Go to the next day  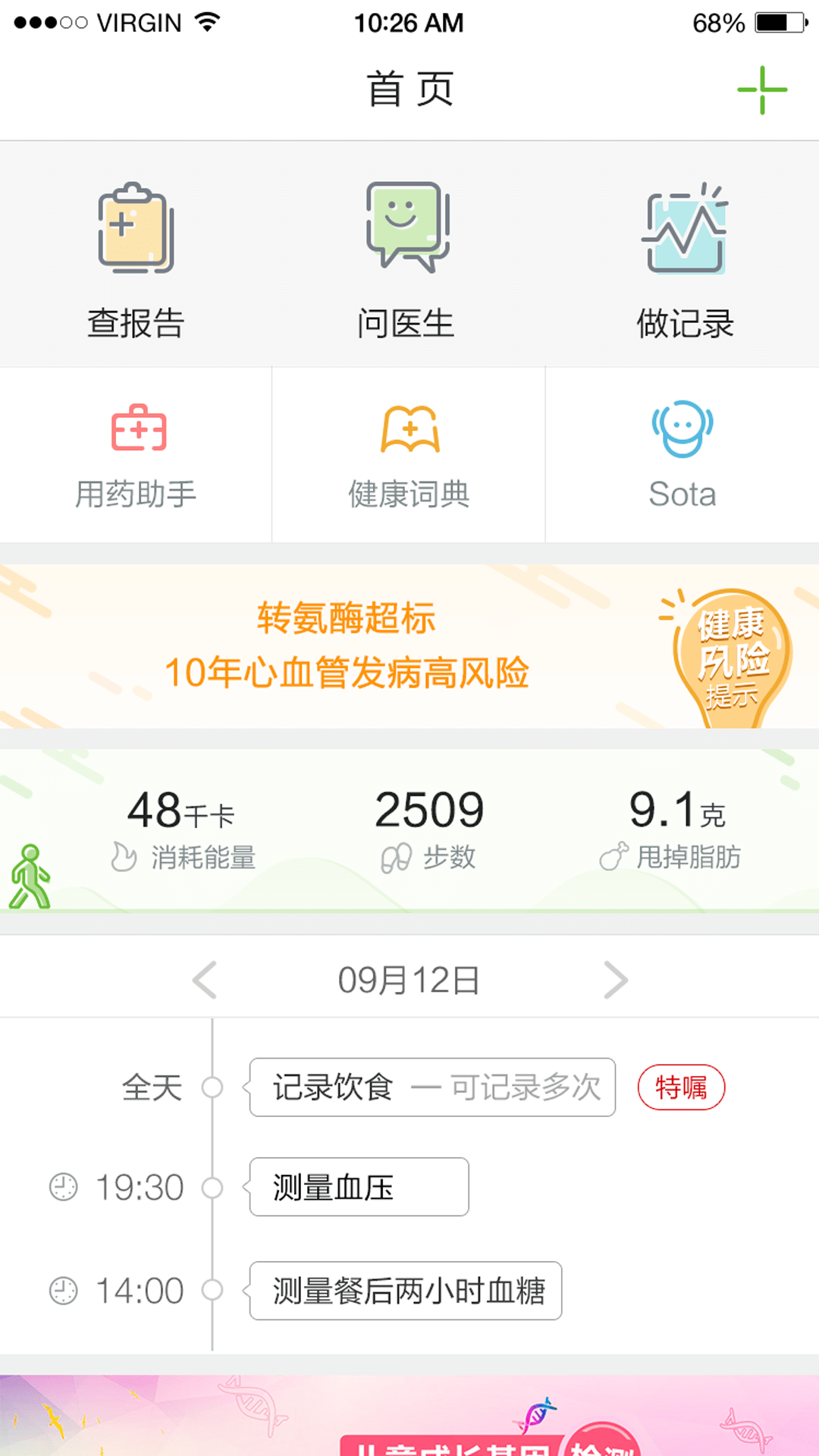pos(615,980)
